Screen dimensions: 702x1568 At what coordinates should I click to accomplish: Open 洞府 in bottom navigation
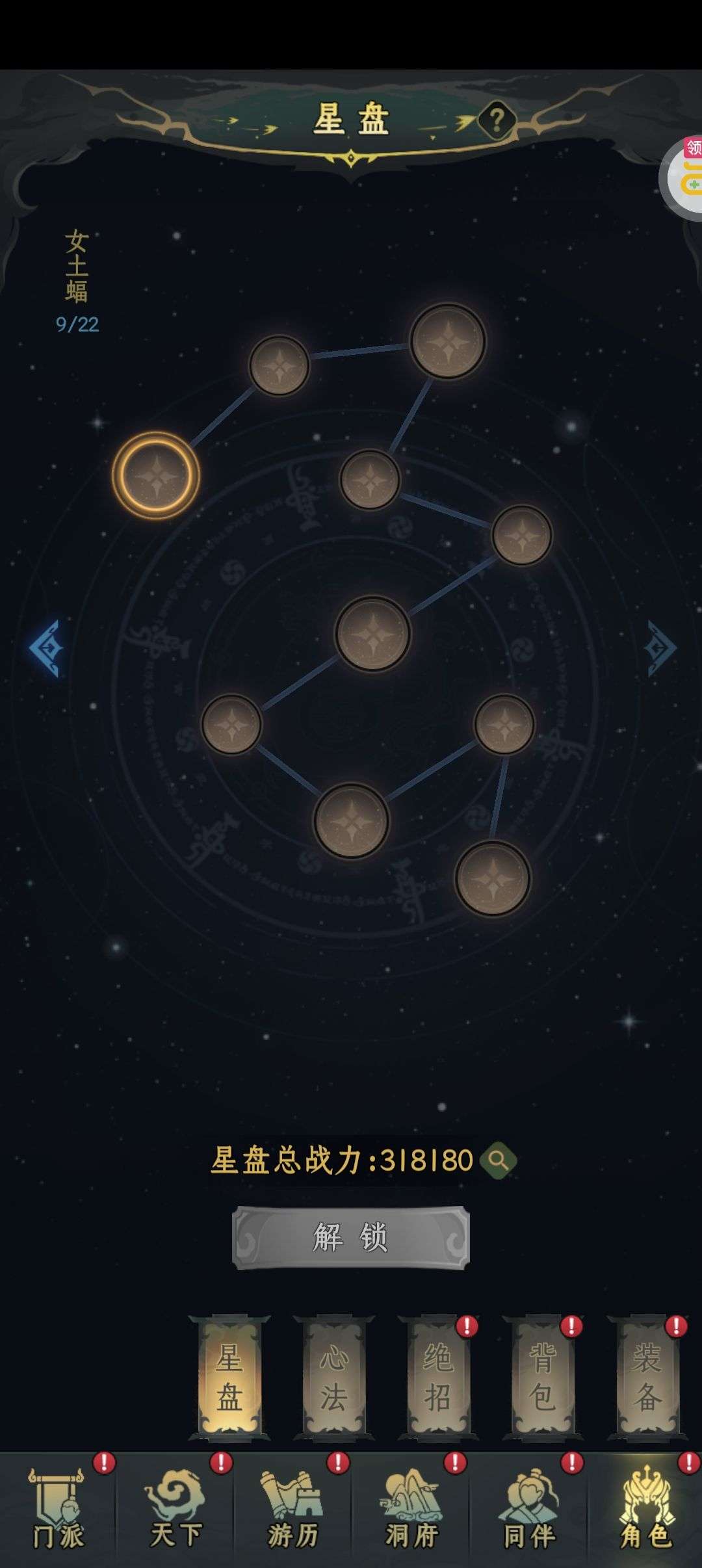[x=409, y=1509]
